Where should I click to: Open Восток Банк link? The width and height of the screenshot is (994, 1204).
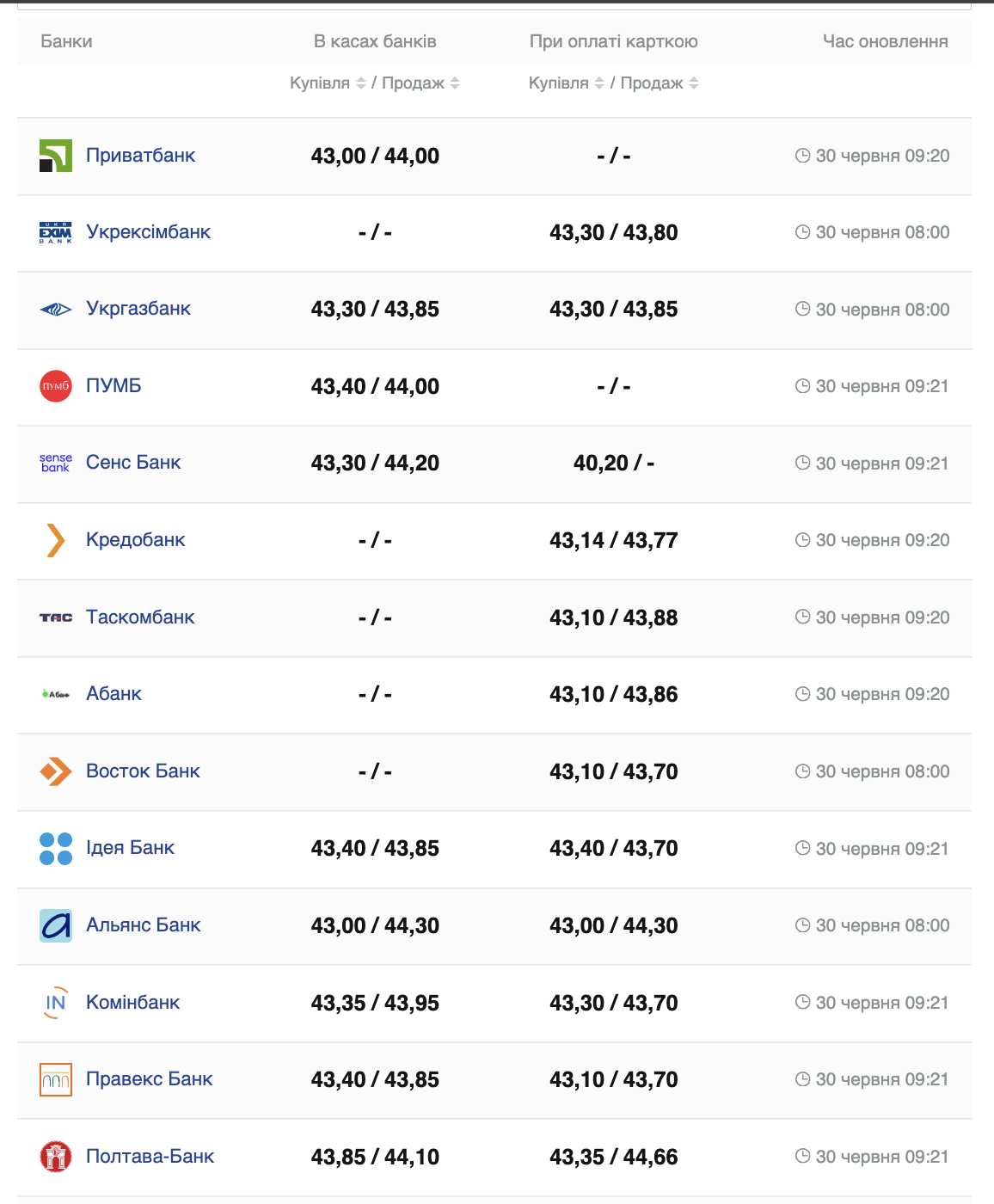[x=143, y=771]
